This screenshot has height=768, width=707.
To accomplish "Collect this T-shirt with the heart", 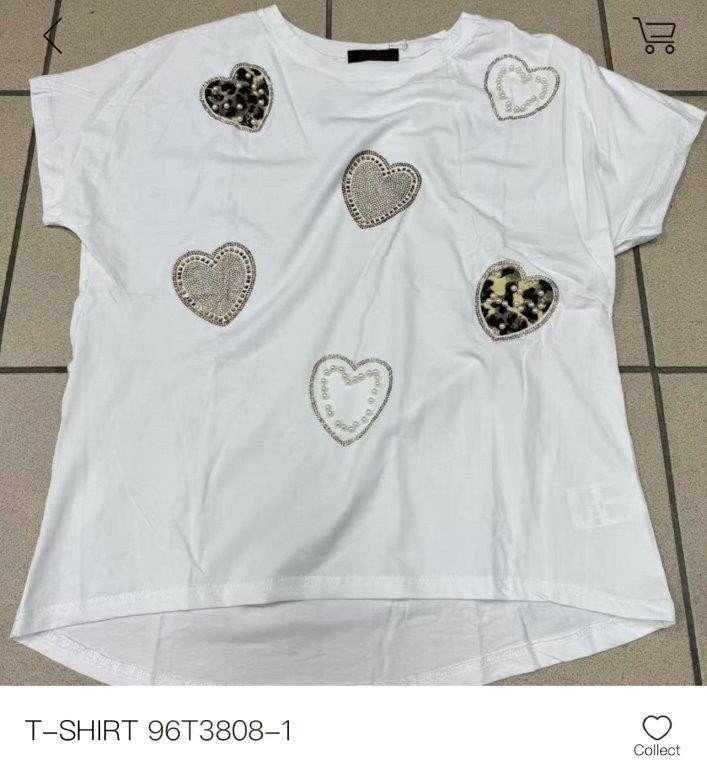I will (656, 734).
